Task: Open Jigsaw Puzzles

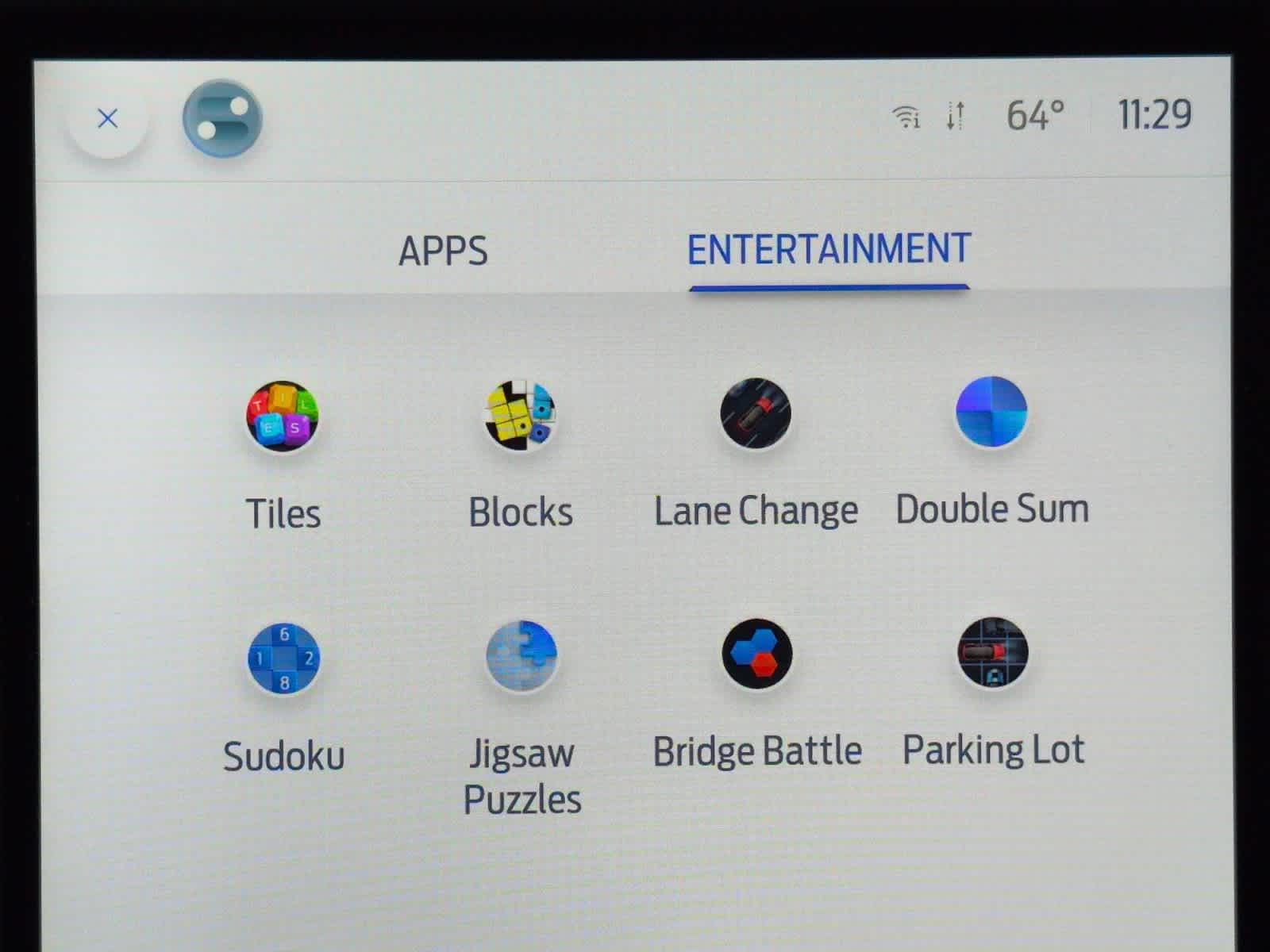Action: click(x=521, y=657)
